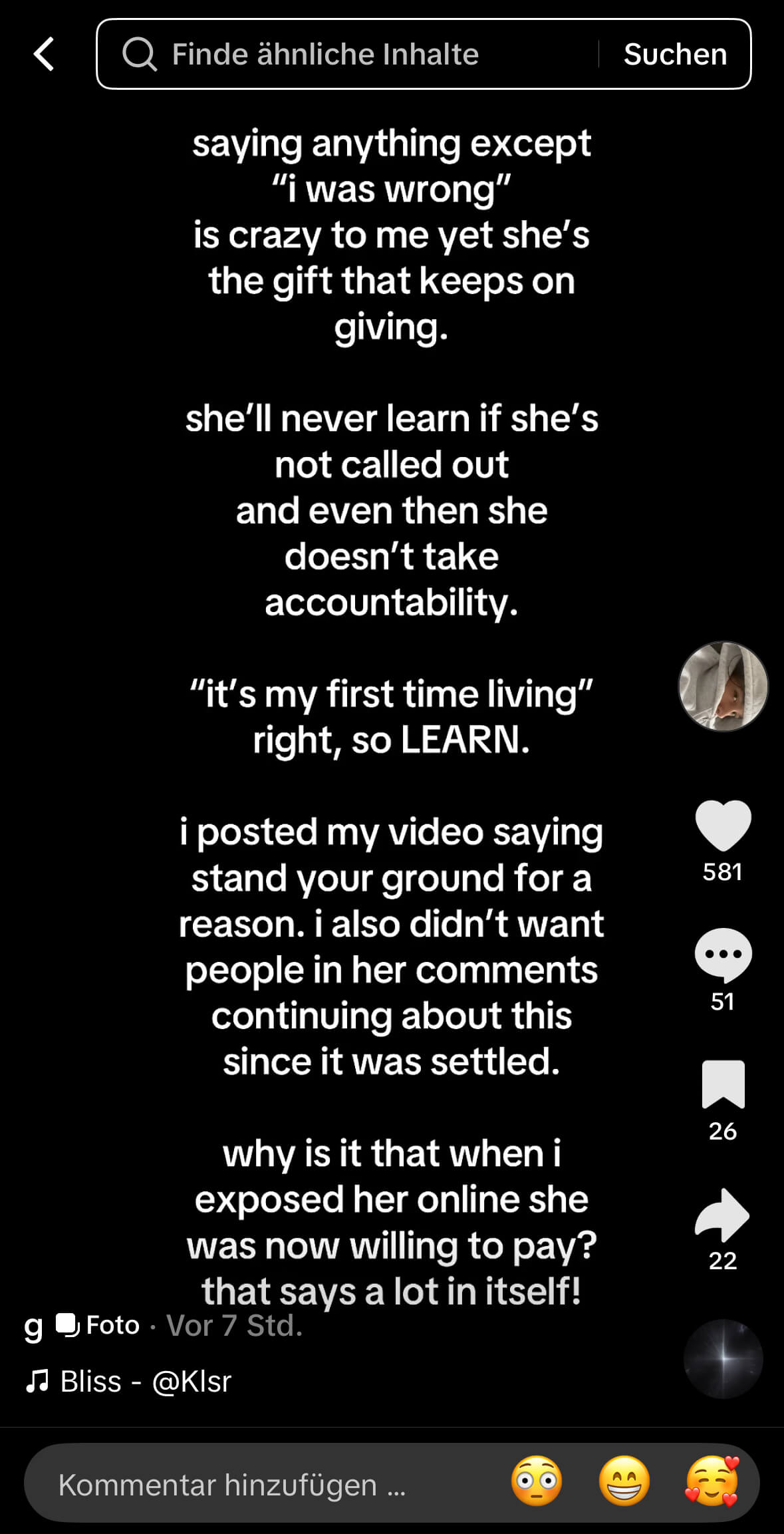
Task: Insert the smiling hearts emoji
Action: coord(712,1481)
